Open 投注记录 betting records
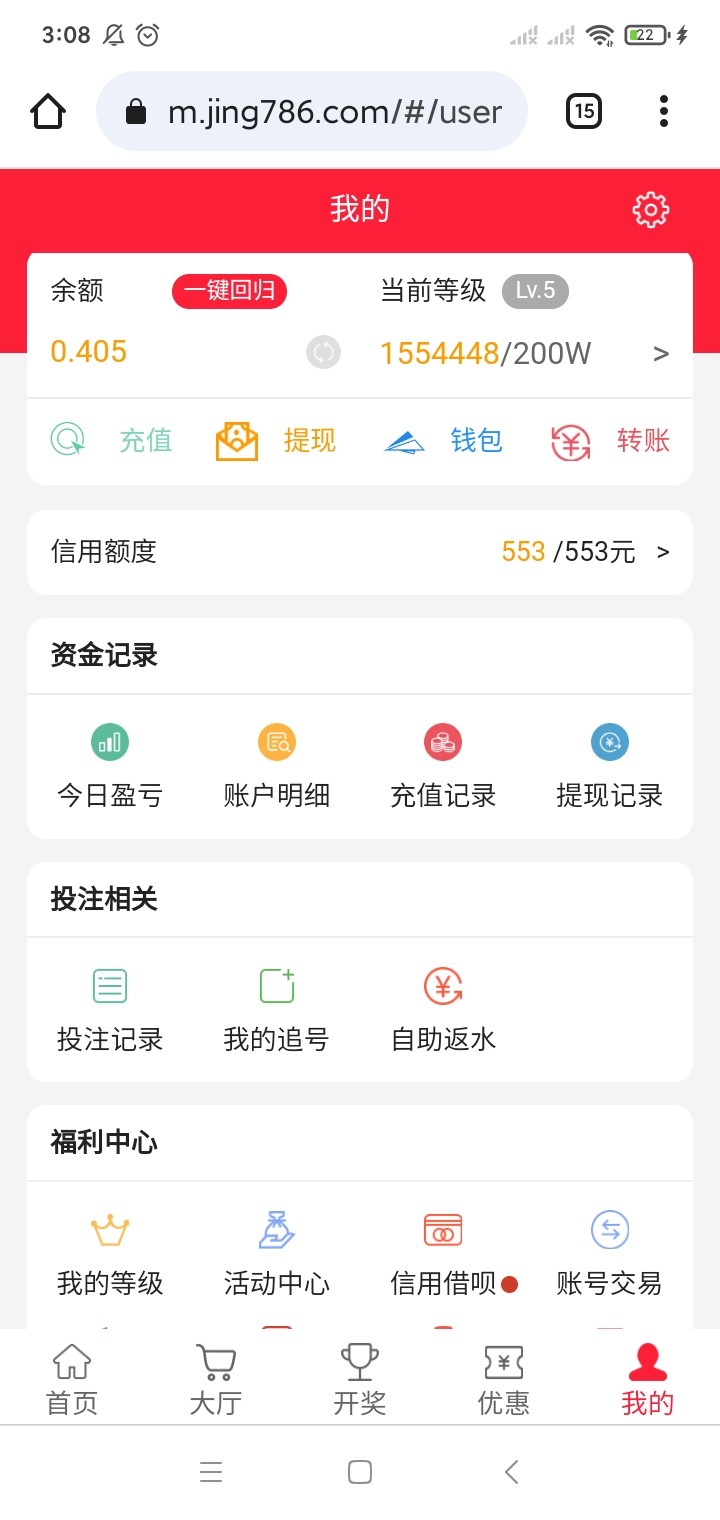This screenshot has width=720, height=1520. (x=110, y=1010)
